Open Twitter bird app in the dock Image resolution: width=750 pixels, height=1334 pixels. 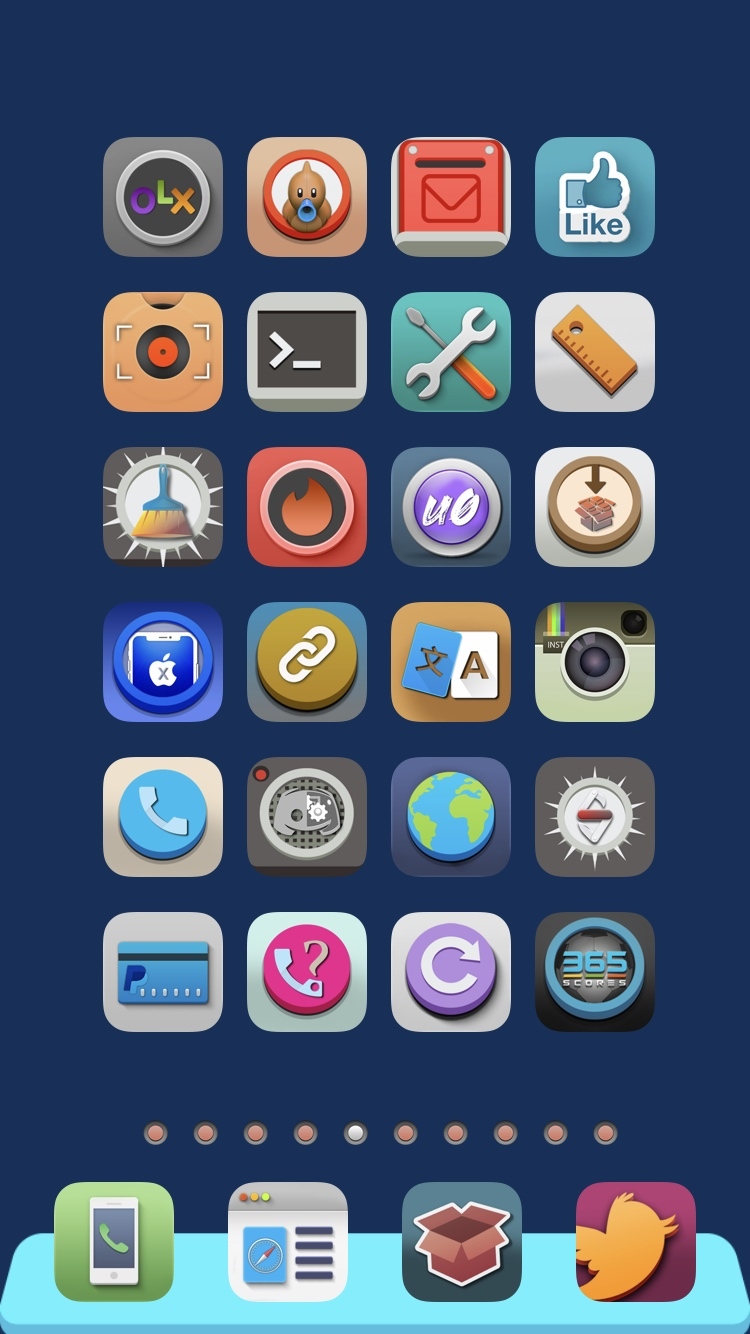pos(636,1242)
